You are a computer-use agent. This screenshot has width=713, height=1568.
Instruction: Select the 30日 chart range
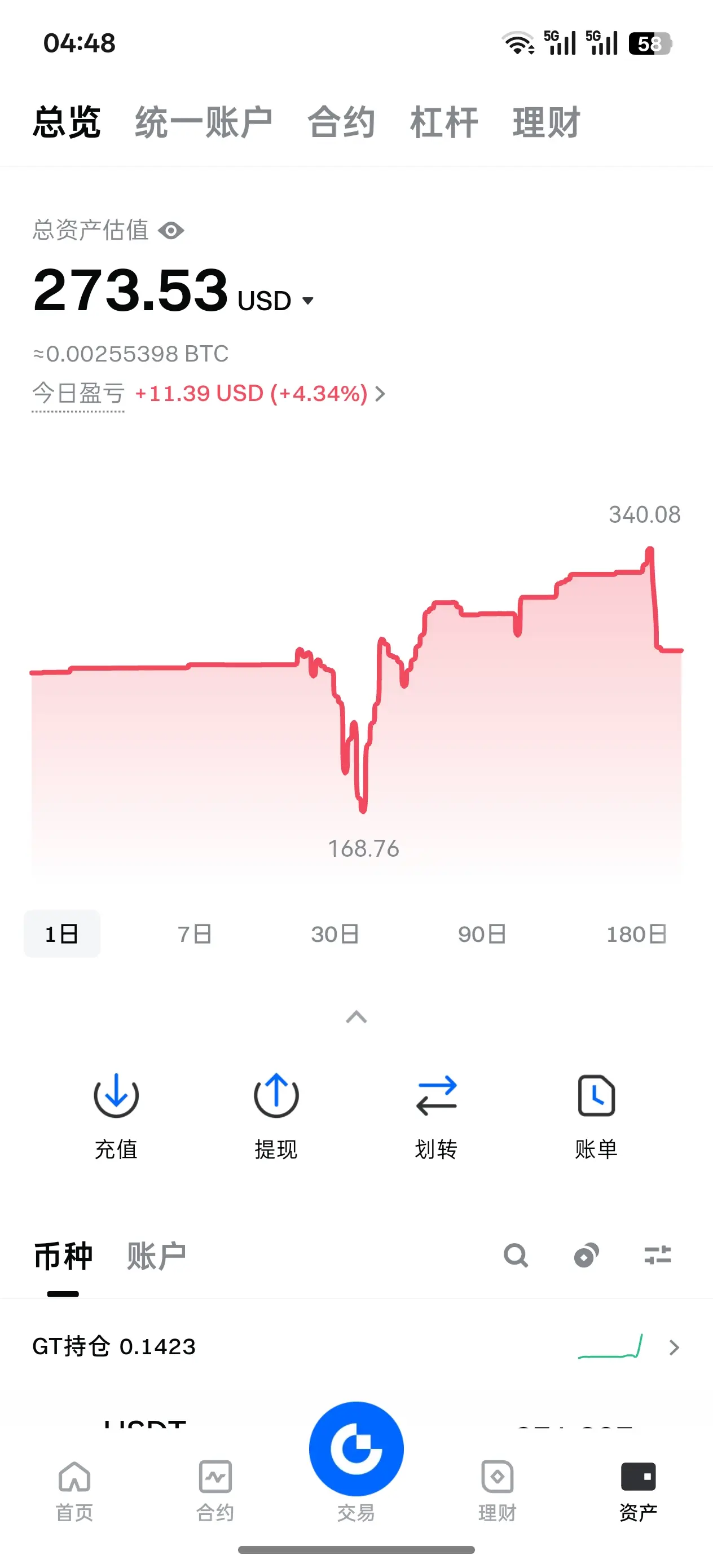335,933
